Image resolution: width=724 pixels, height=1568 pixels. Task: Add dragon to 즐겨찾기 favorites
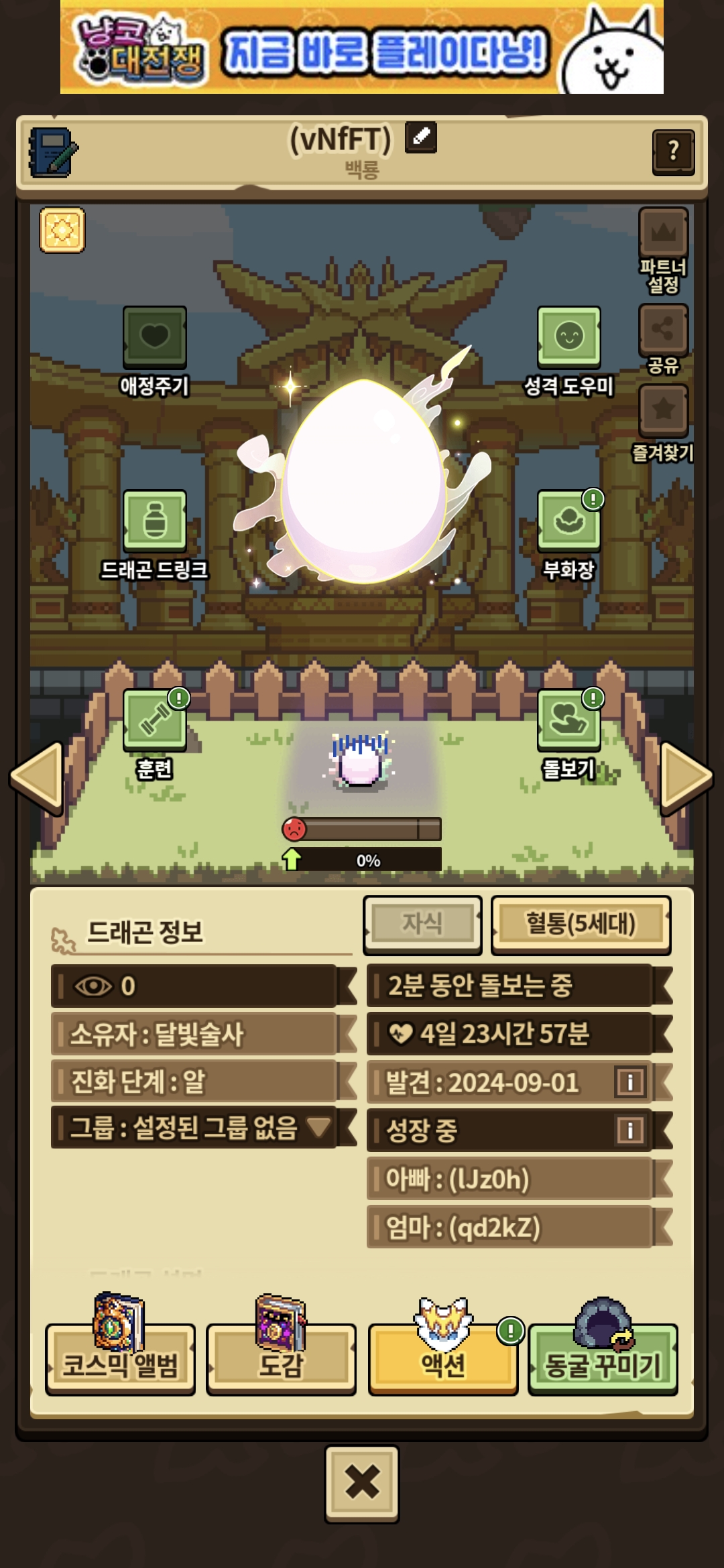[663, 410]
